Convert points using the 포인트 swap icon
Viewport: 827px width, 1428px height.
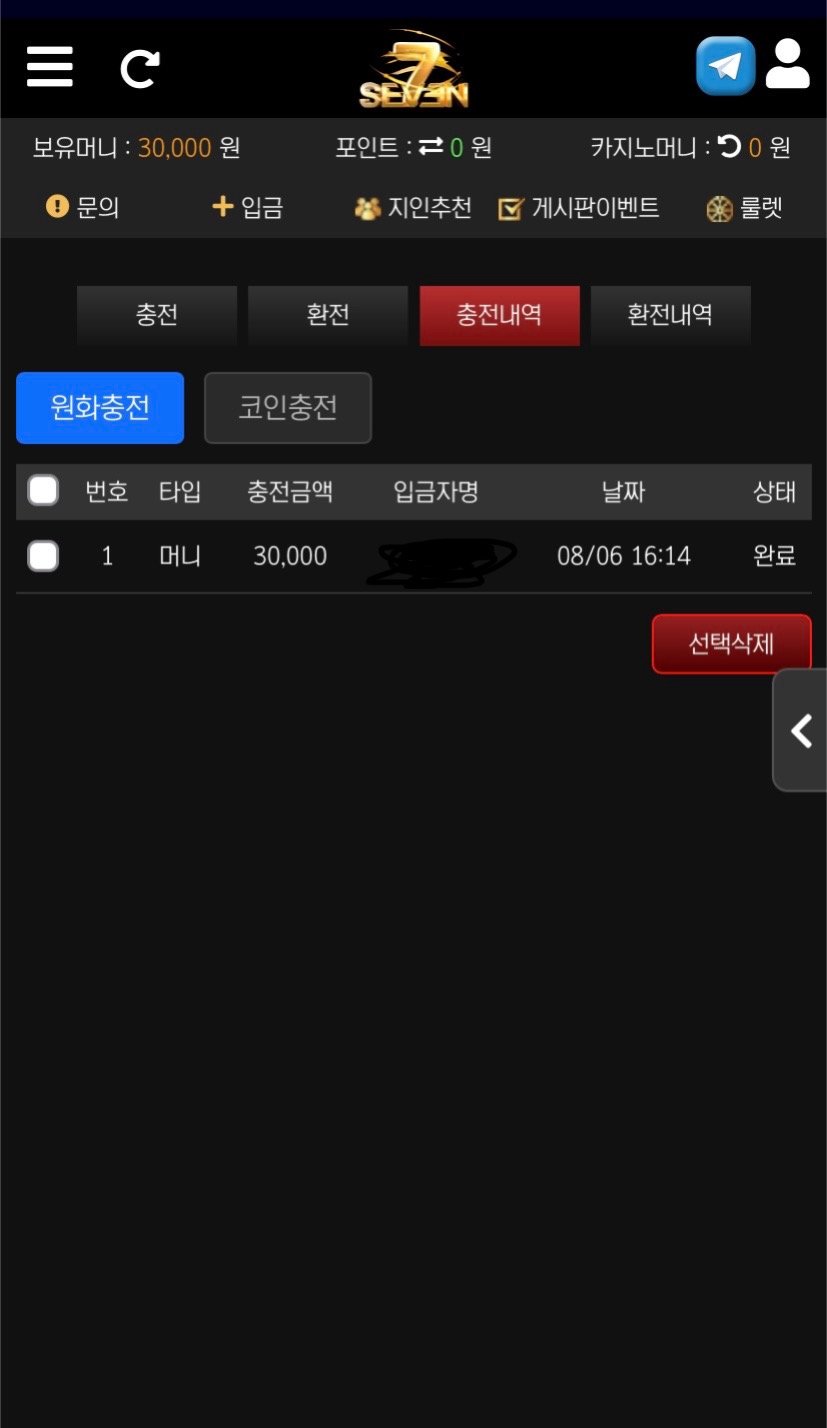[x=431, y=147]
